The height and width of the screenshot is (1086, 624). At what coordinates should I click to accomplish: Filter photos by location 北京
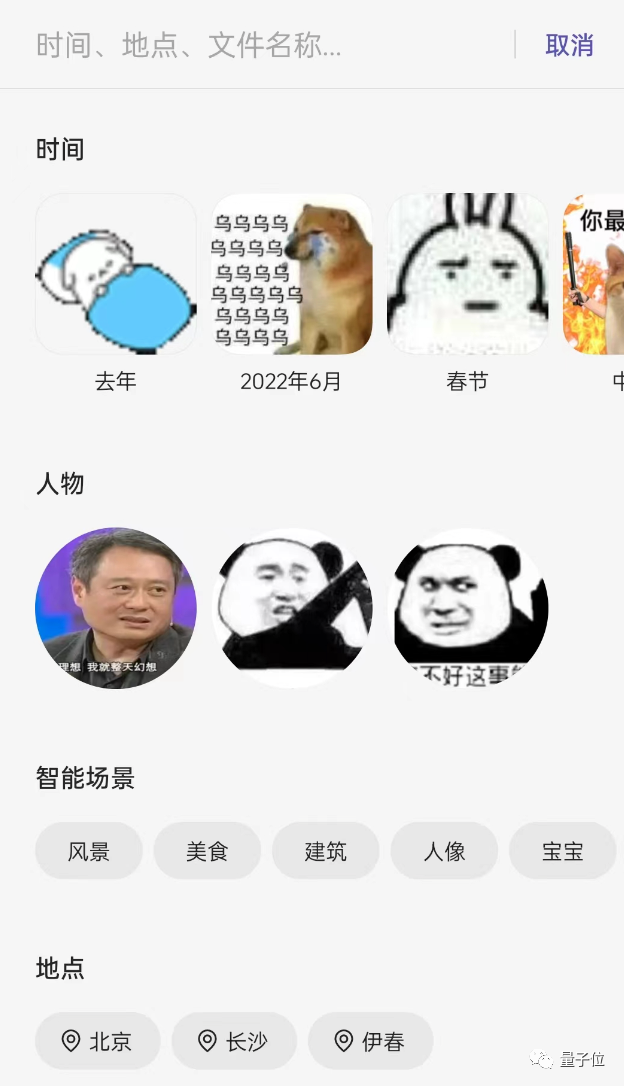click(x=97, y=1041)
